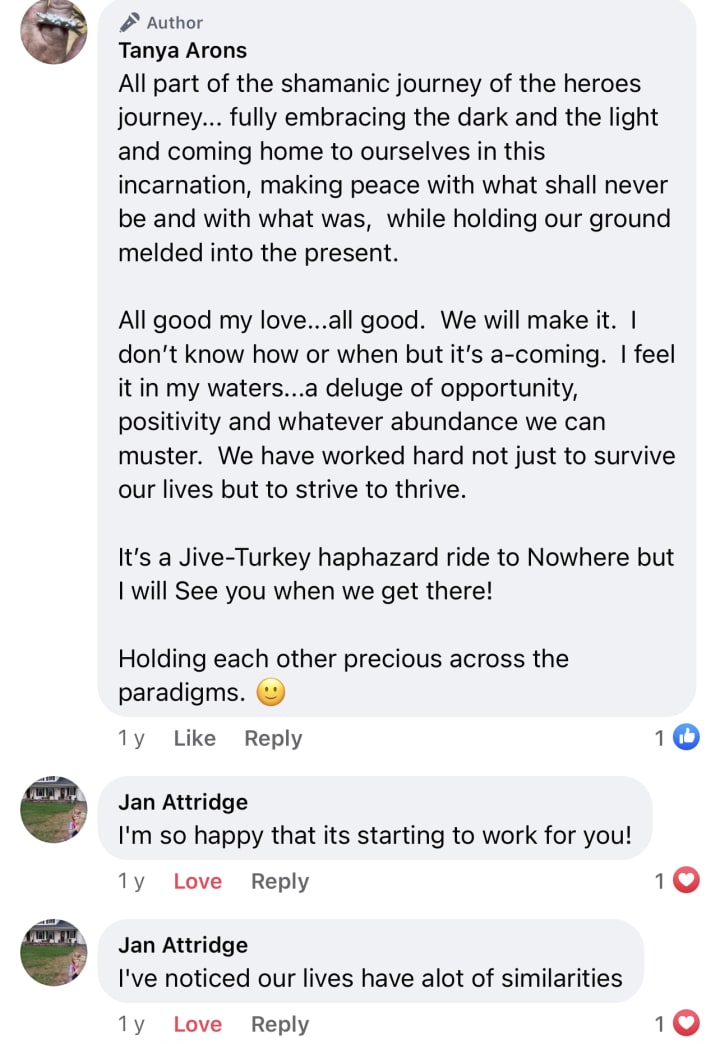Reply to Tanya Arons' comment
This screenshot has width=720, height=1044.
(x=273, y=738)
